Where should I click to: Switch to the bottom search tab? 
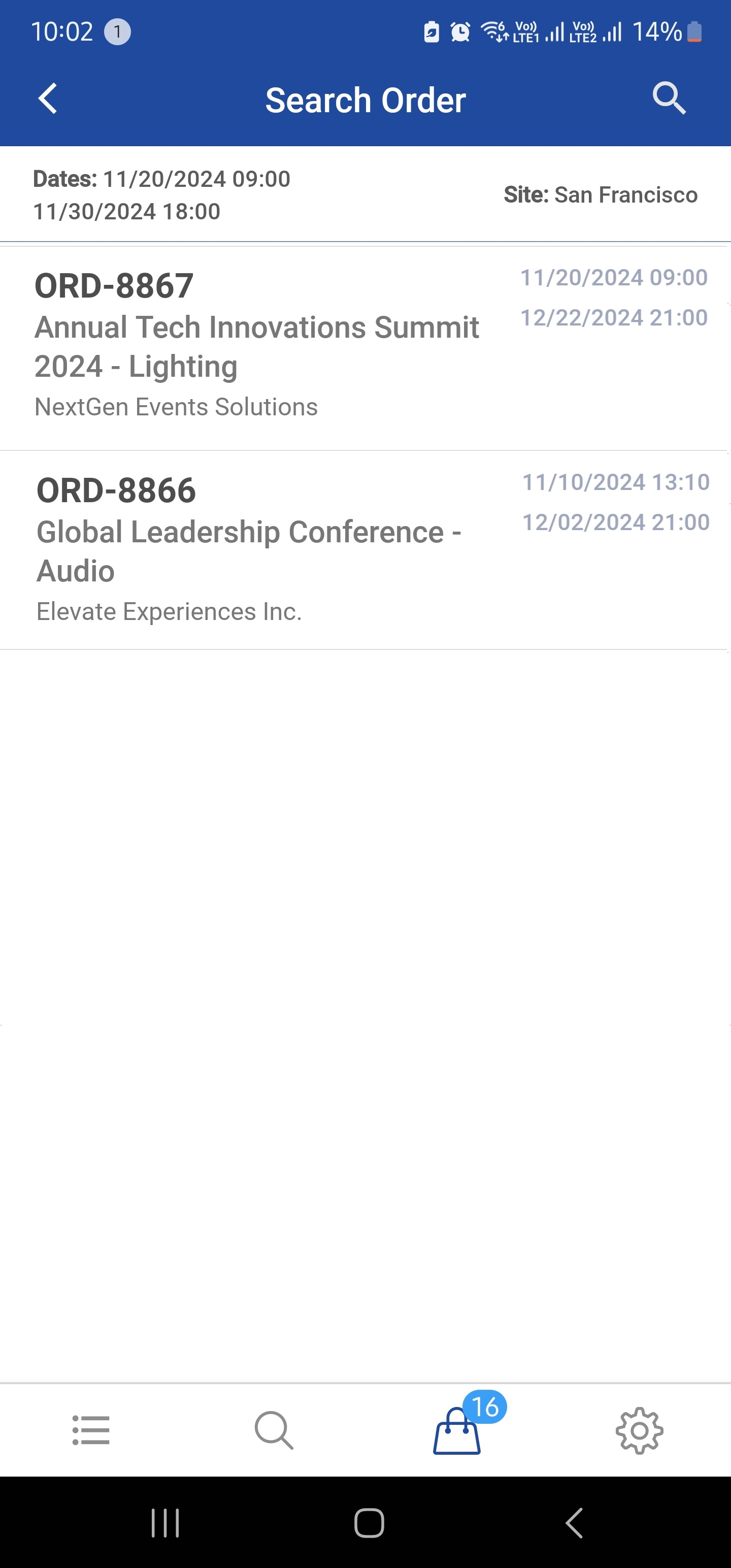click(274, 1430)
